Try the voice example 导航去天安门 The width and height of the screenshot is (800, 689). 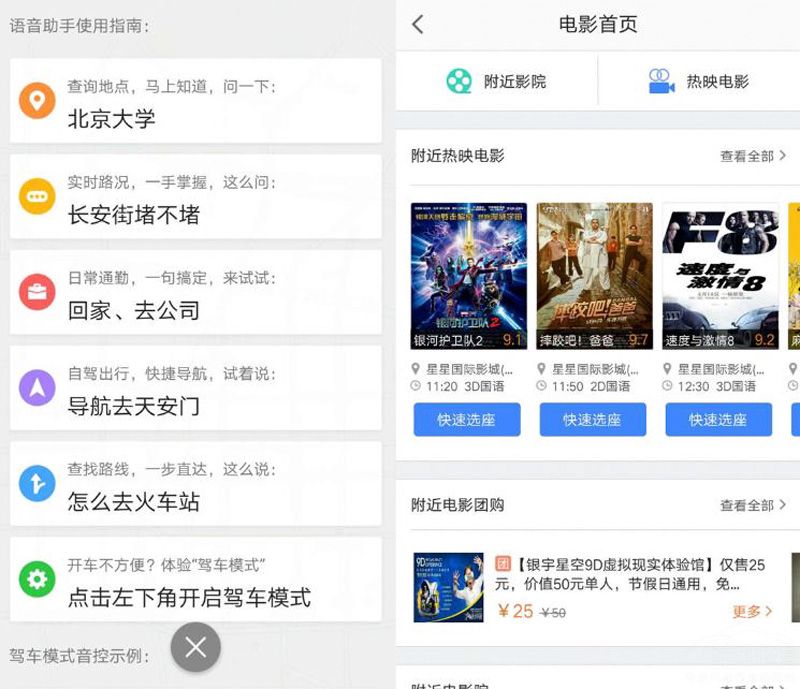pos(196,388)
